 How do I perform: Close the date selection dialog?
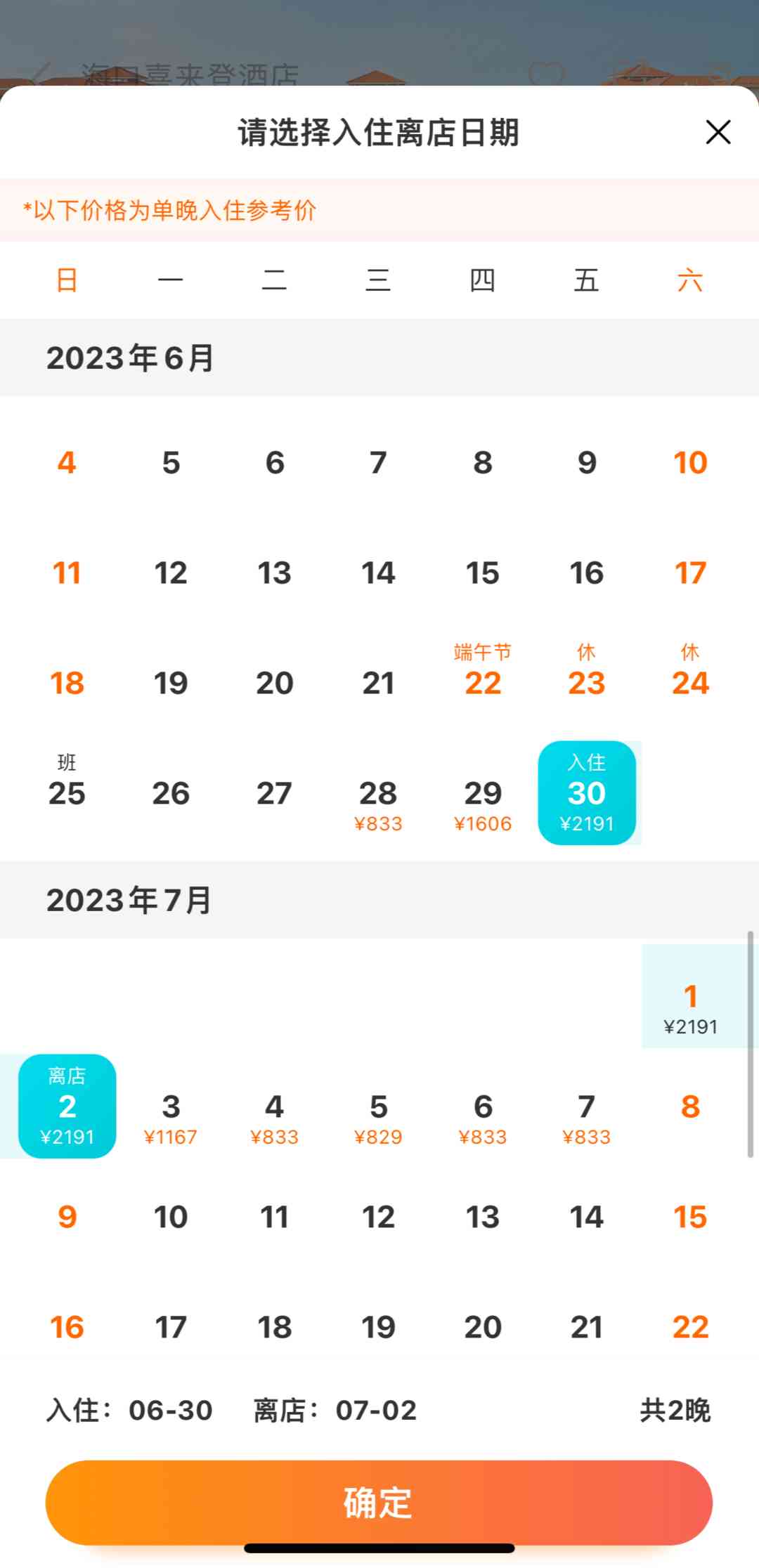(x=718, y=132)
